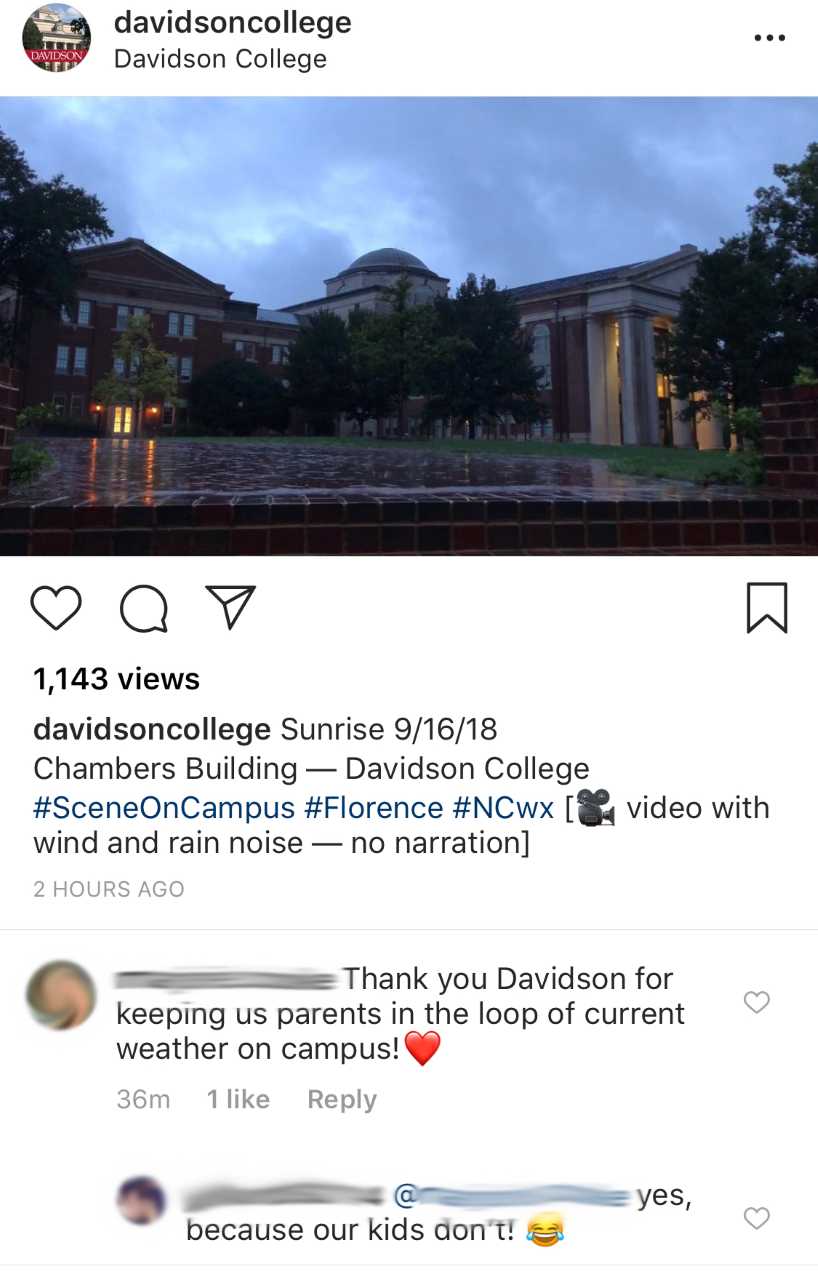Viewport: 818px width, 1280px height.
Task: Open the Davidson College location tag
Action: coord(220,59)
